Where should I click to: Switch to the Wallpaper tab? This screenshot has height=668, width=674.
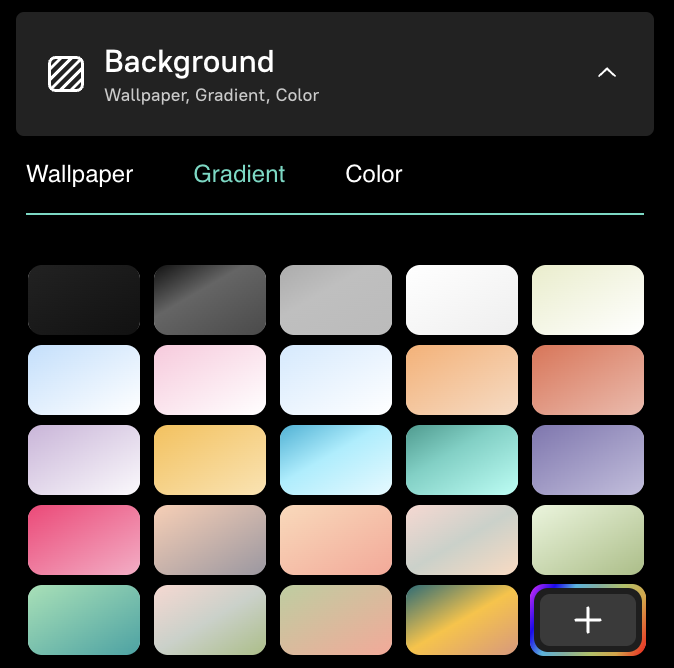point(79,174)
